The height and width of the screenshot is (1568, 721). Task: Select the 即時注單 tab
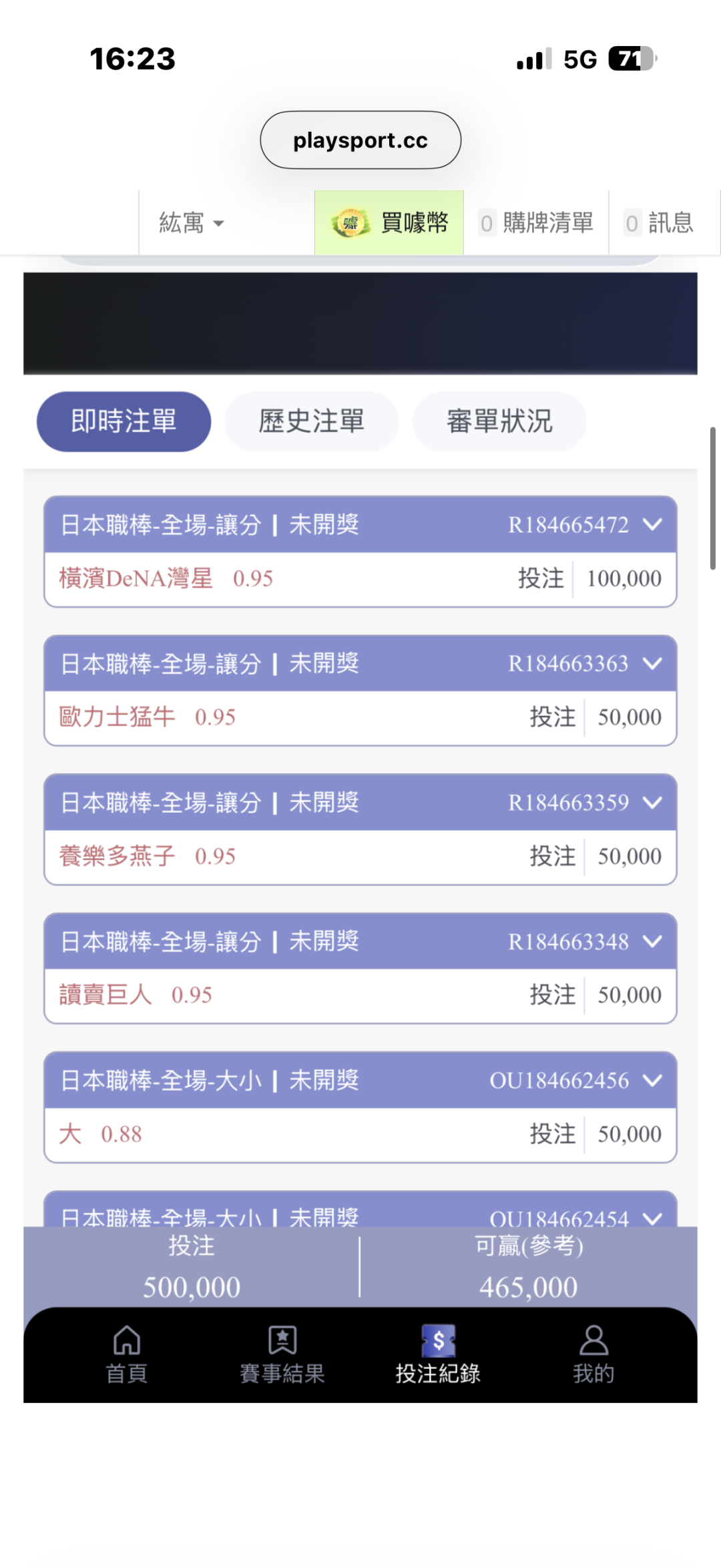point(124,421)
